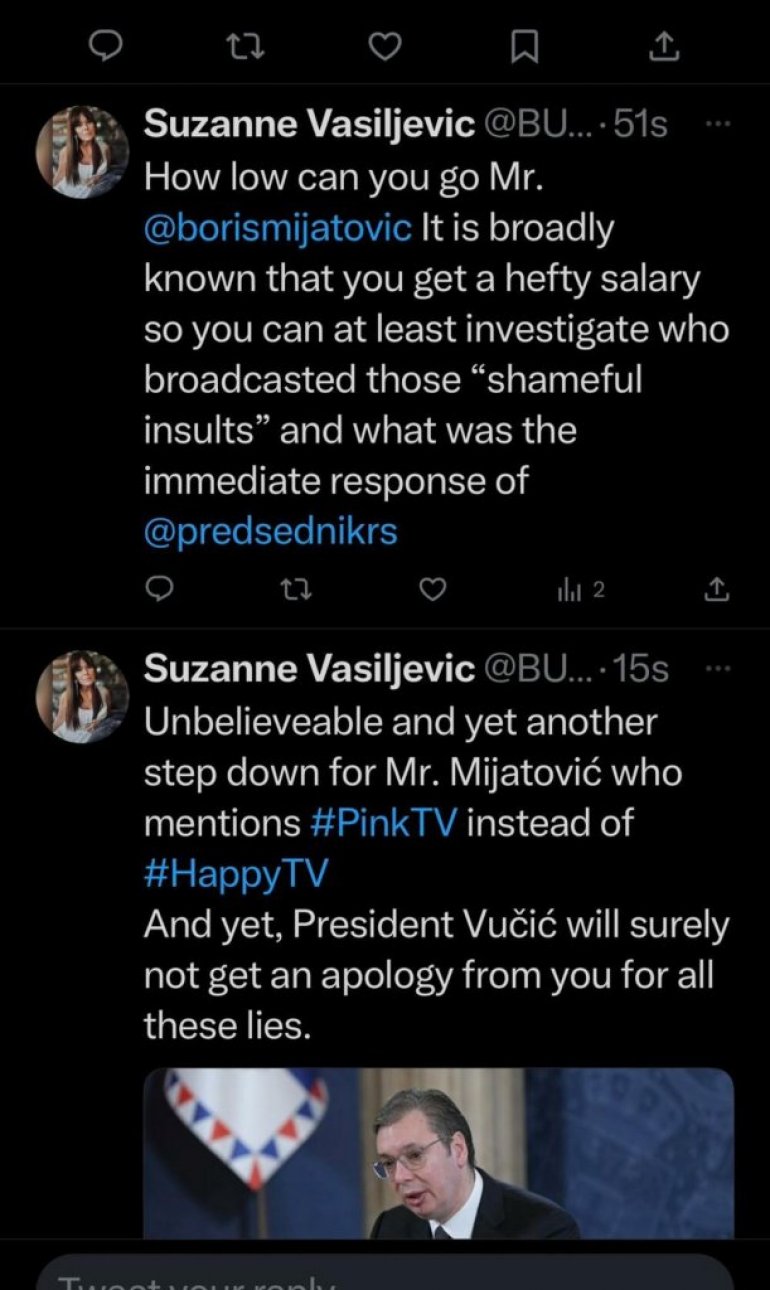Open the #HappyTV hashtag
Image resolution: width=770 pixels, height=1290 pixels.
[236, 874]
